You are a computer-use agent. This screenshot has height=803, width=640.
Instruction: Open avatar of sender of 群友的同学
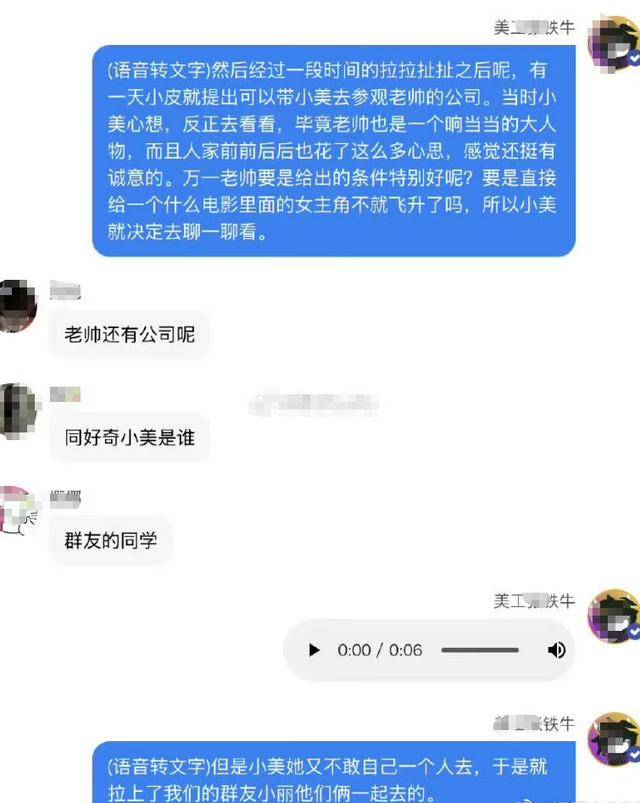coord(17,513)
